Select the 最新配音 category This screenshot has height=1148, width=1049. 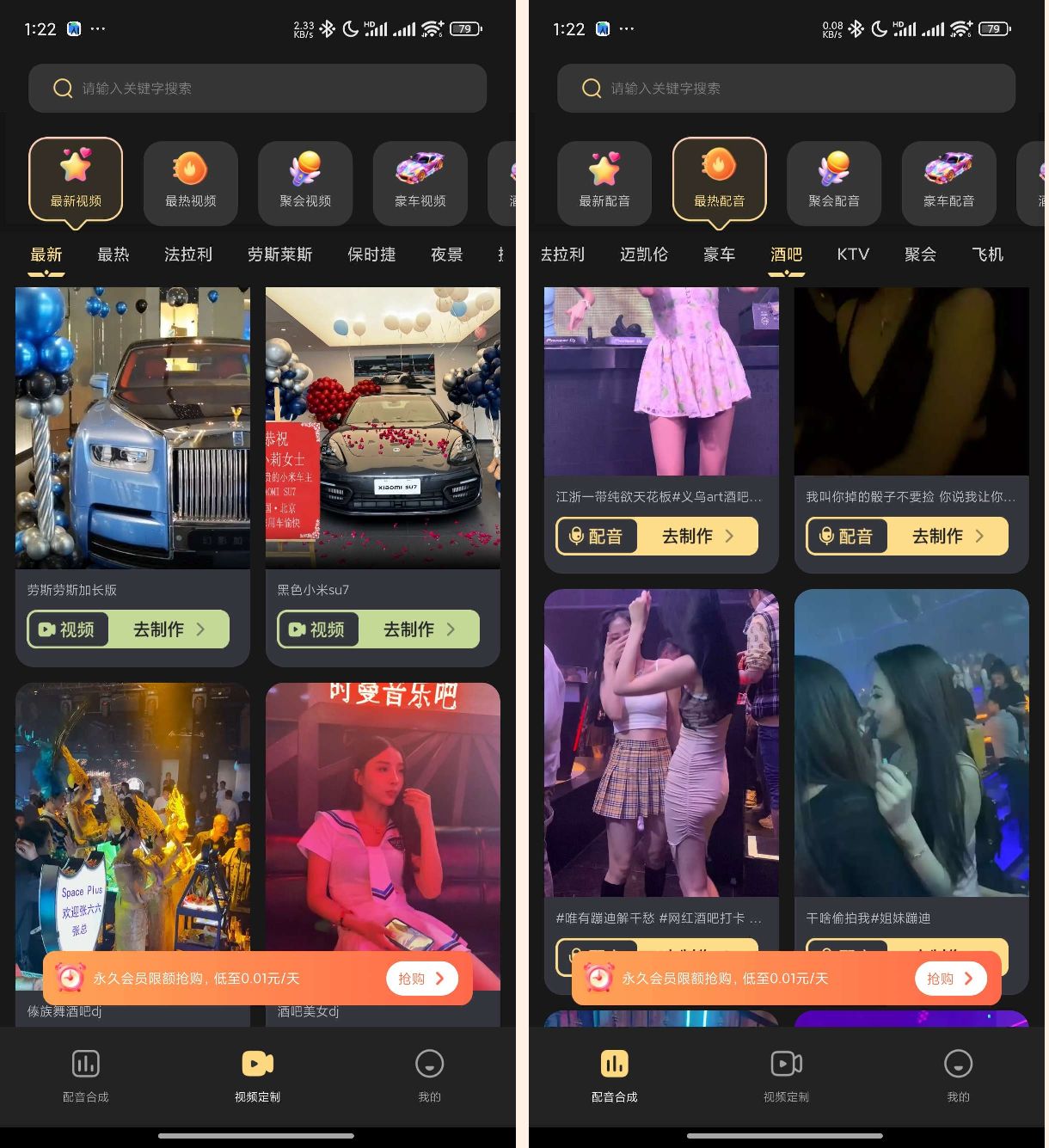point(604,182)
